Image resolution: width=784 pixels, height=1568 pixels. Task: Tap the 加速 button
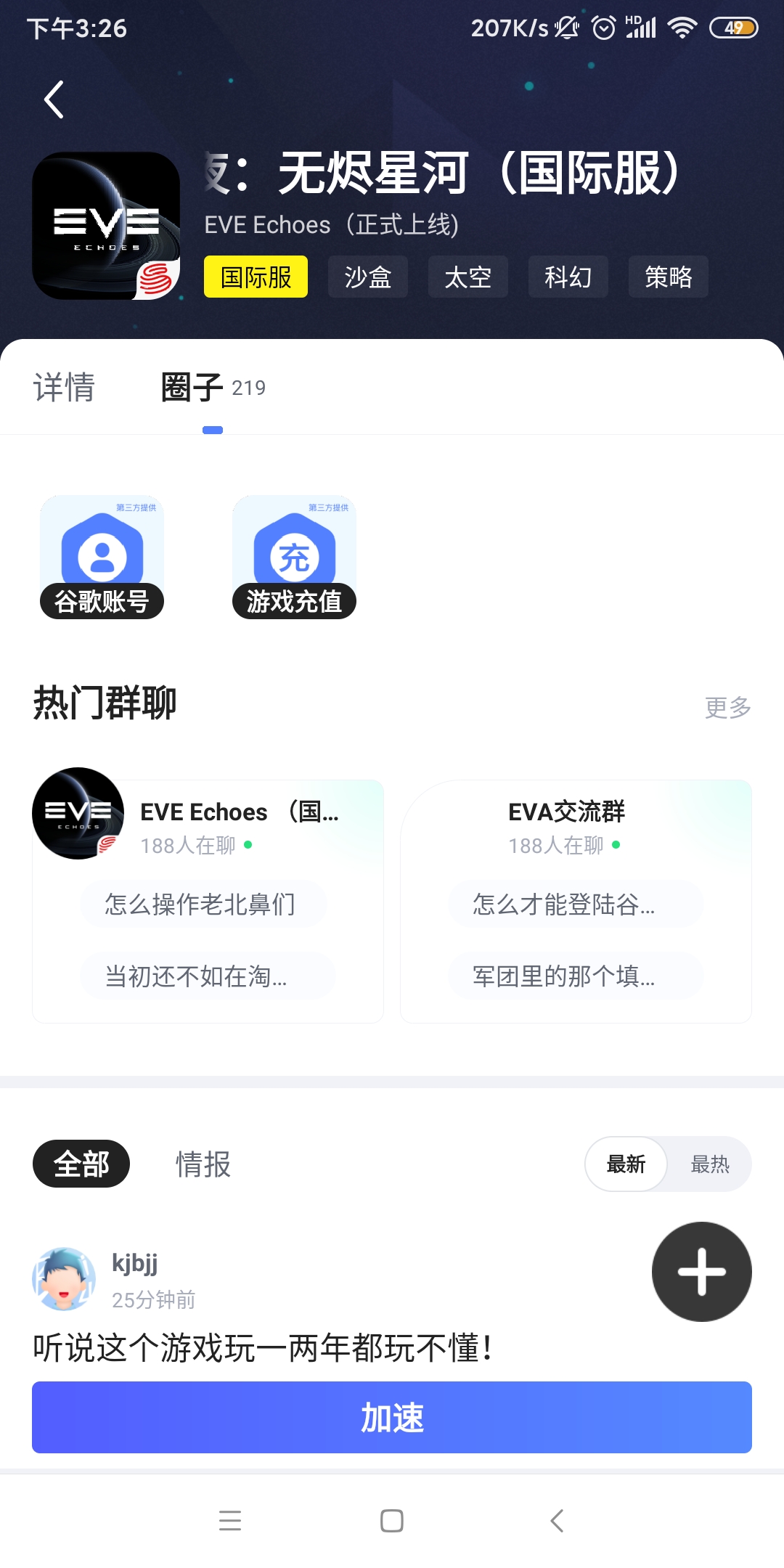click(x=392, y=1417)
